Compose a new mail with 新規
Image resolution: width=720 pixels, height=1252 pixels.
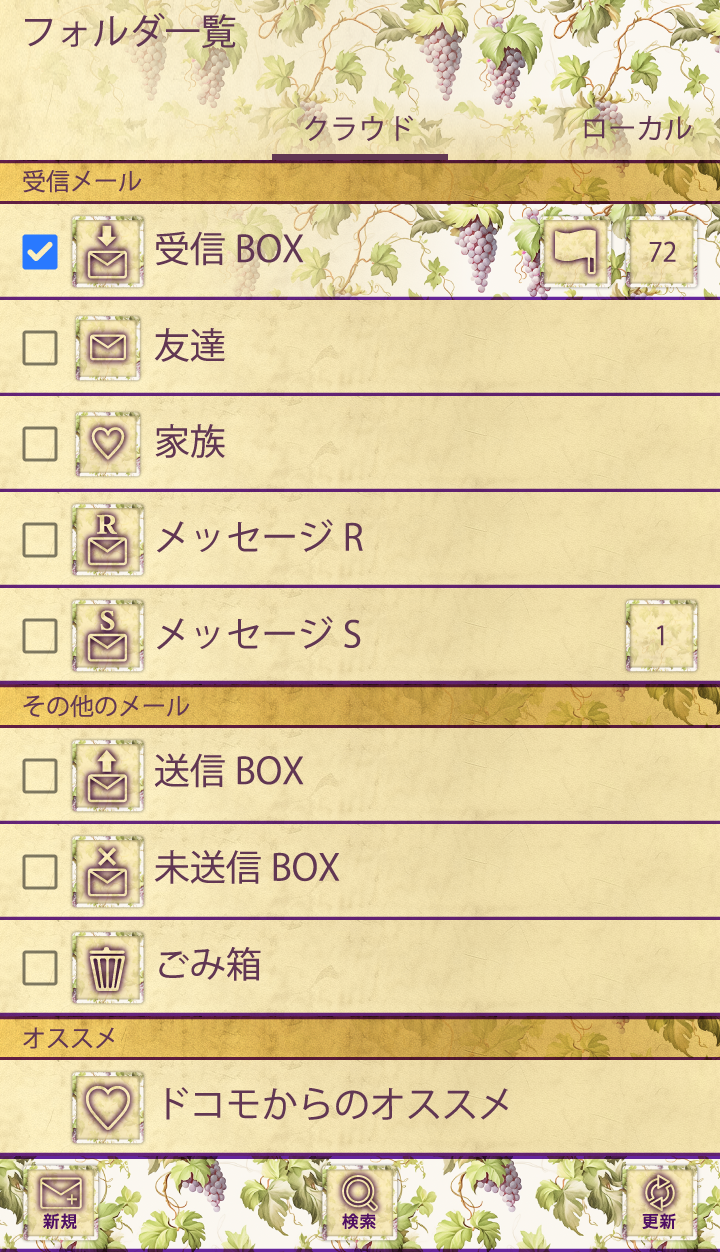point(60,1203)
